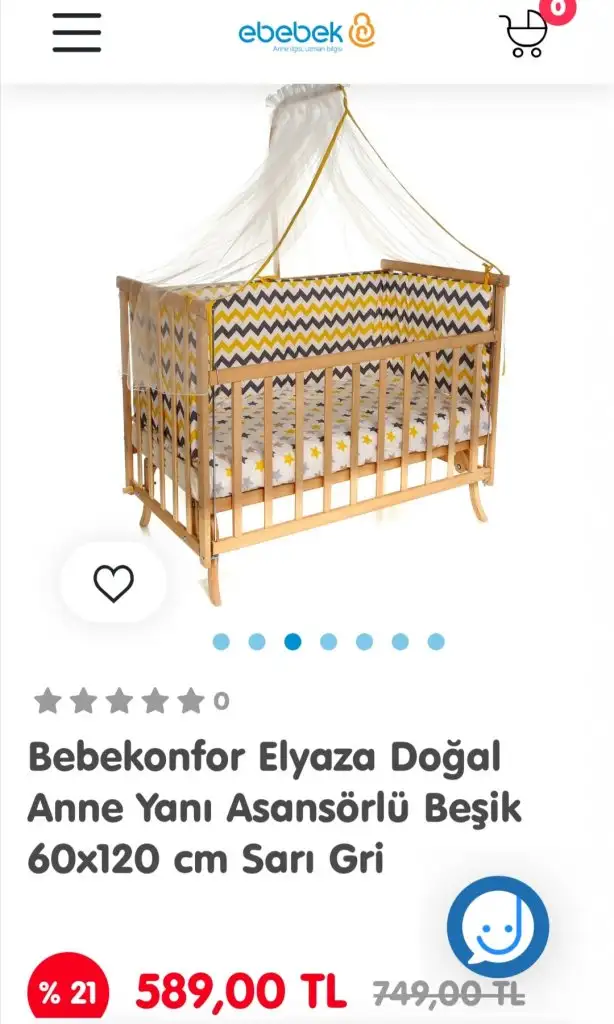
Task: Open the hamburger menu
Action: (77, 33)
